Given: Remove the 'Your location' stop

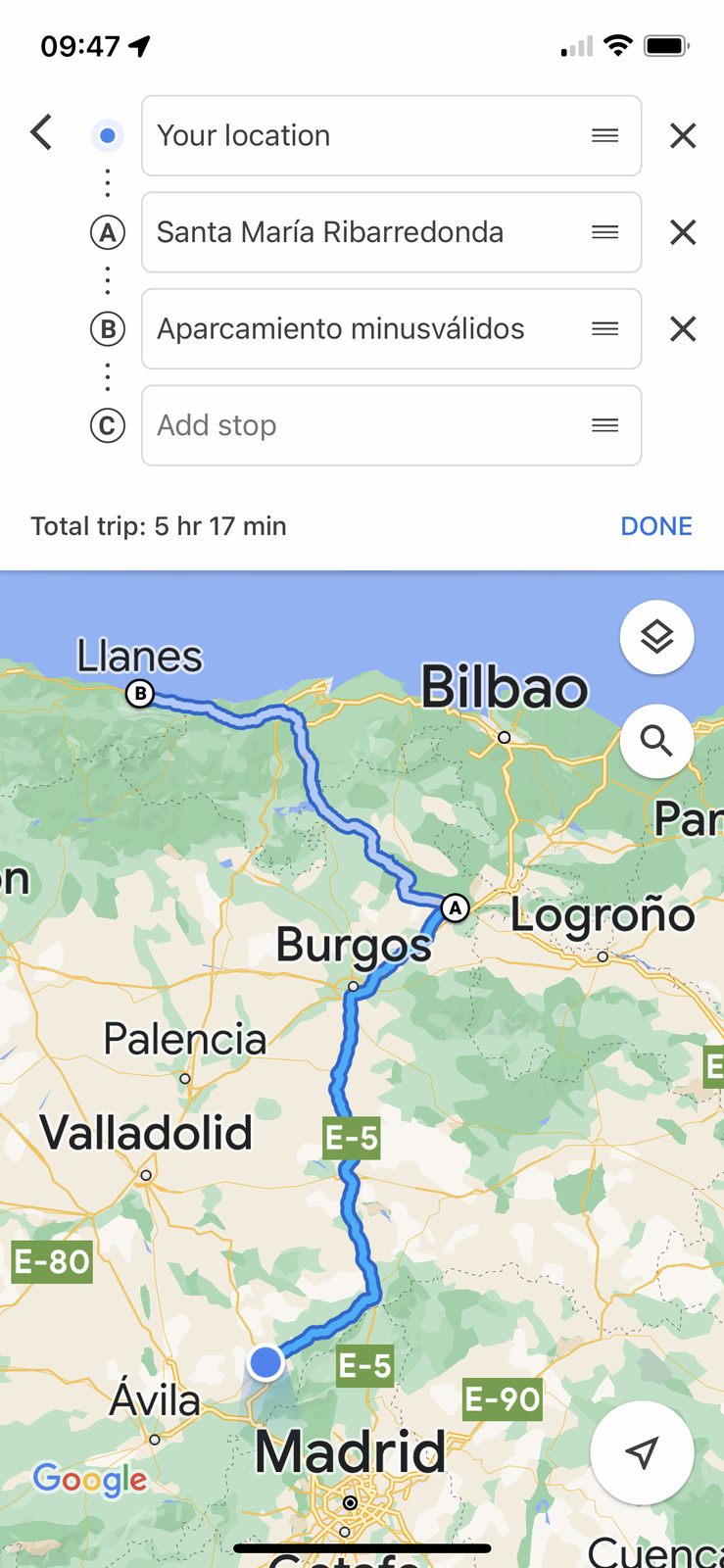Looking at the screenshot, I should 683,135.
